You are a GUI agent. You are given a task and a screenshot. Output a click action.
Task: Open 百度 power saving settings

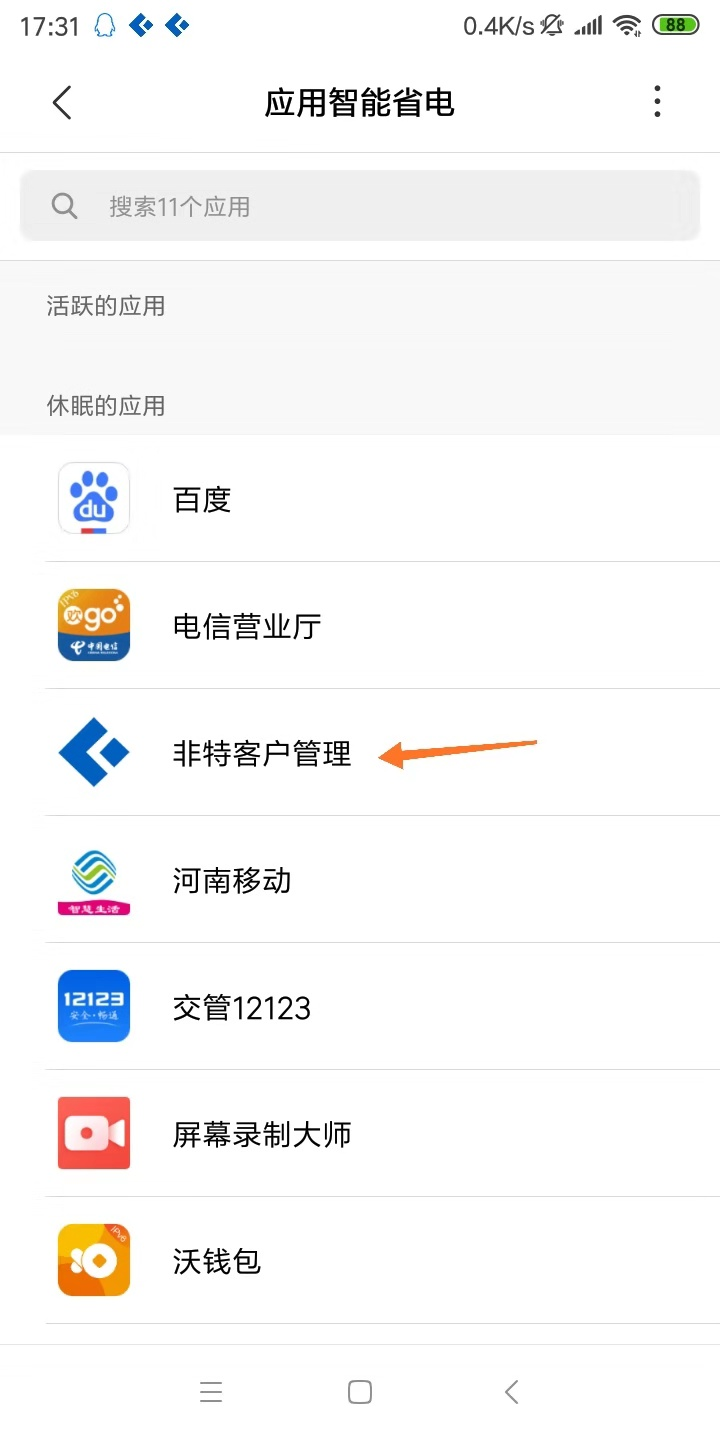360,499
